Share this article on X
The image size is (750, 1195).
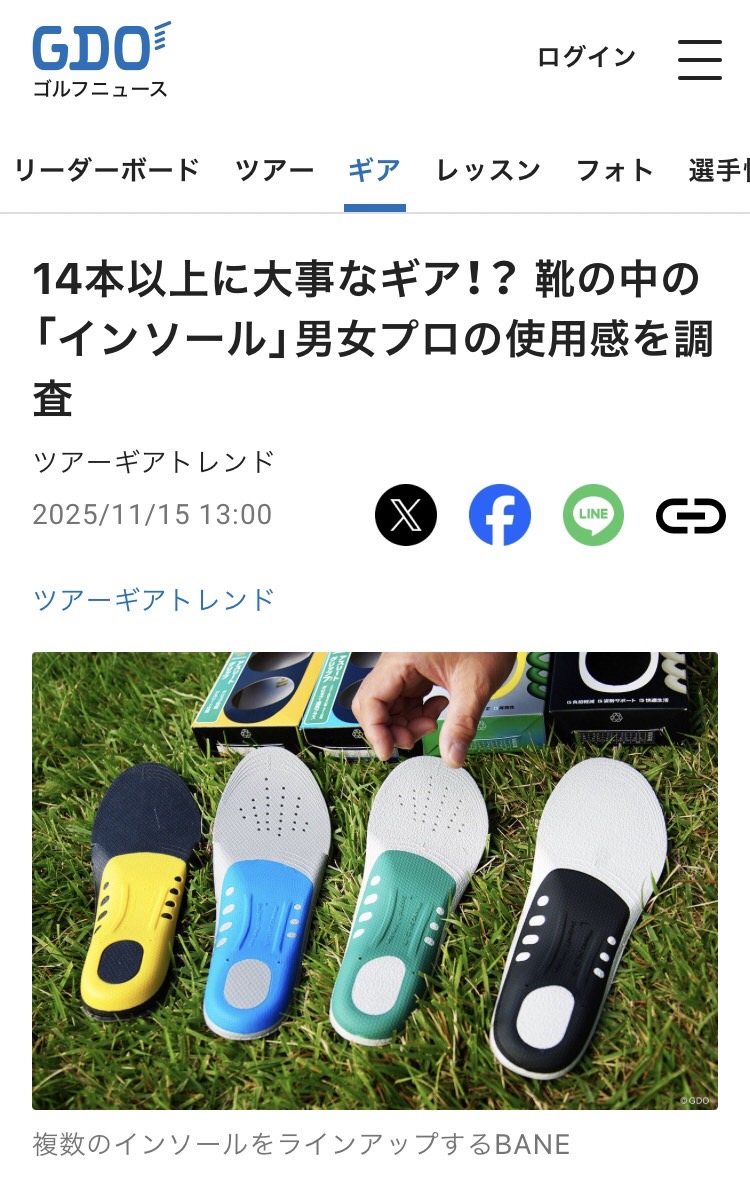[406, 515]
